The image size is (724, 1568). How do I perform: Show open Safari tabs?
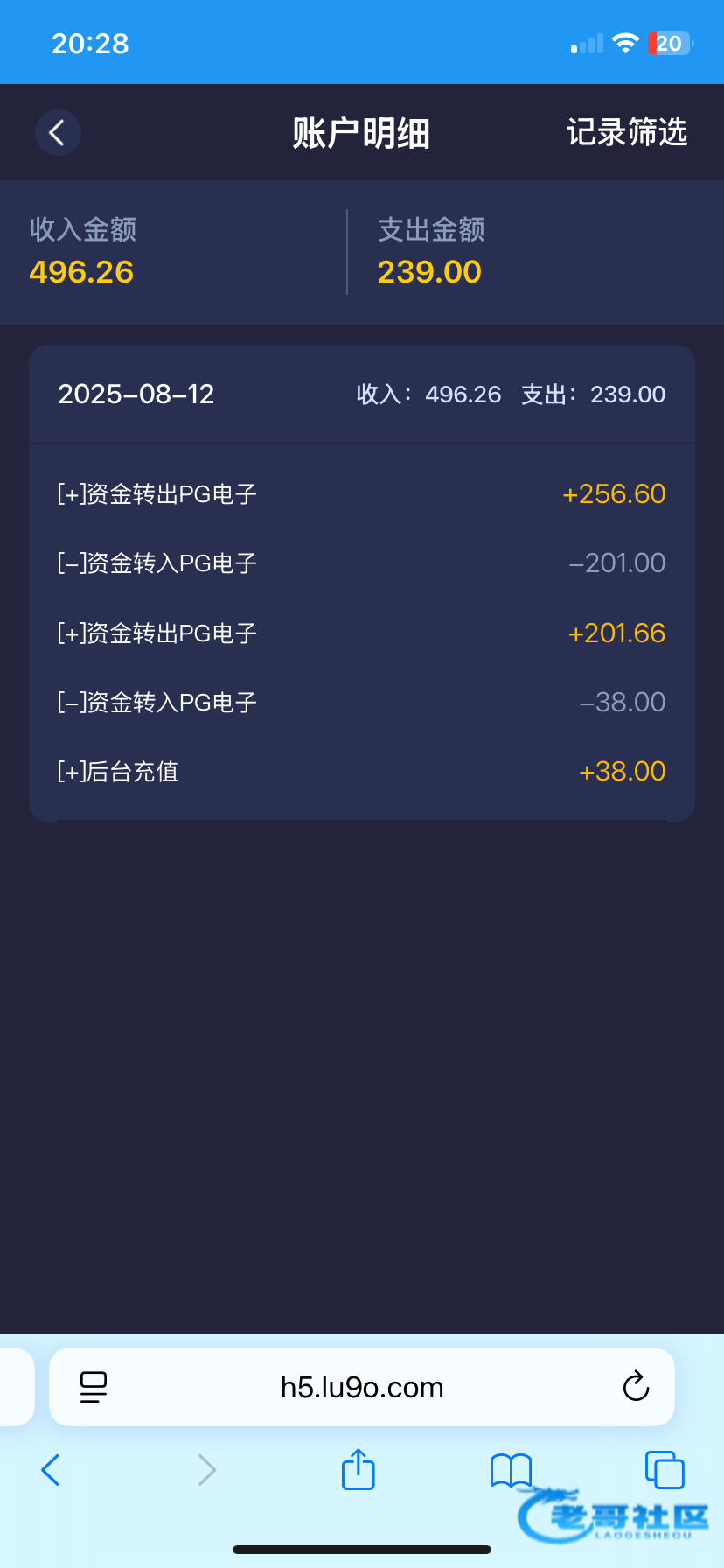(665, 1470)
